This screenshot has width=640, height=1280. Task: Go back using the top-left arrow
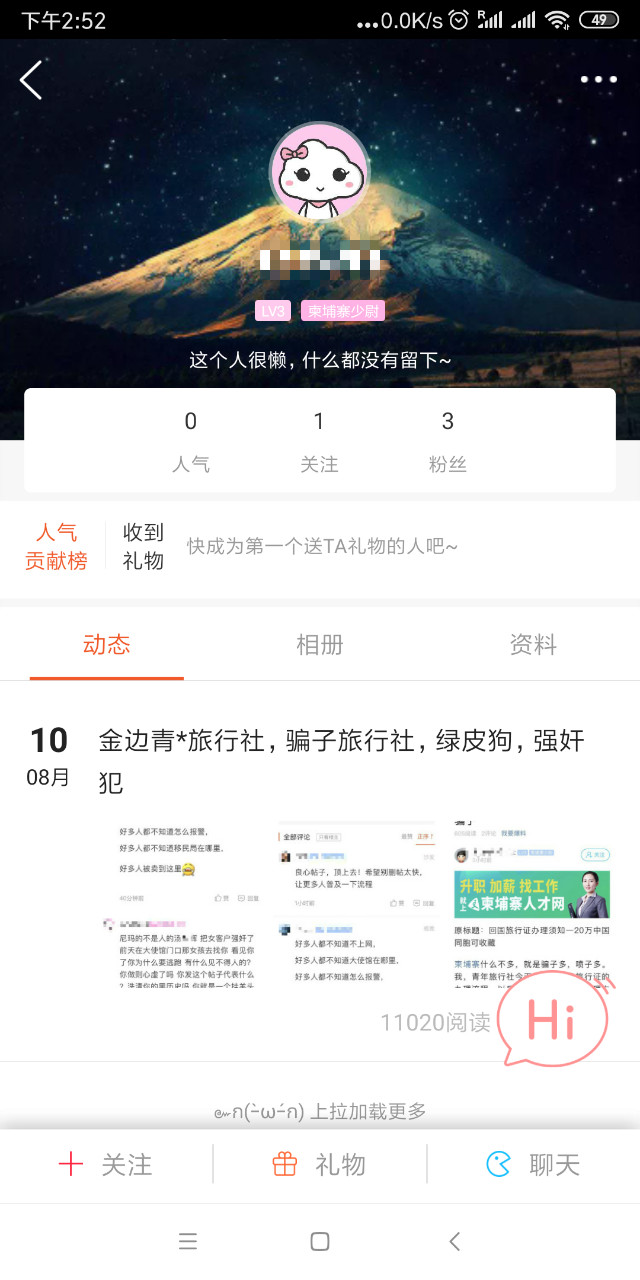pyautogui.click(x=31, y=80)
